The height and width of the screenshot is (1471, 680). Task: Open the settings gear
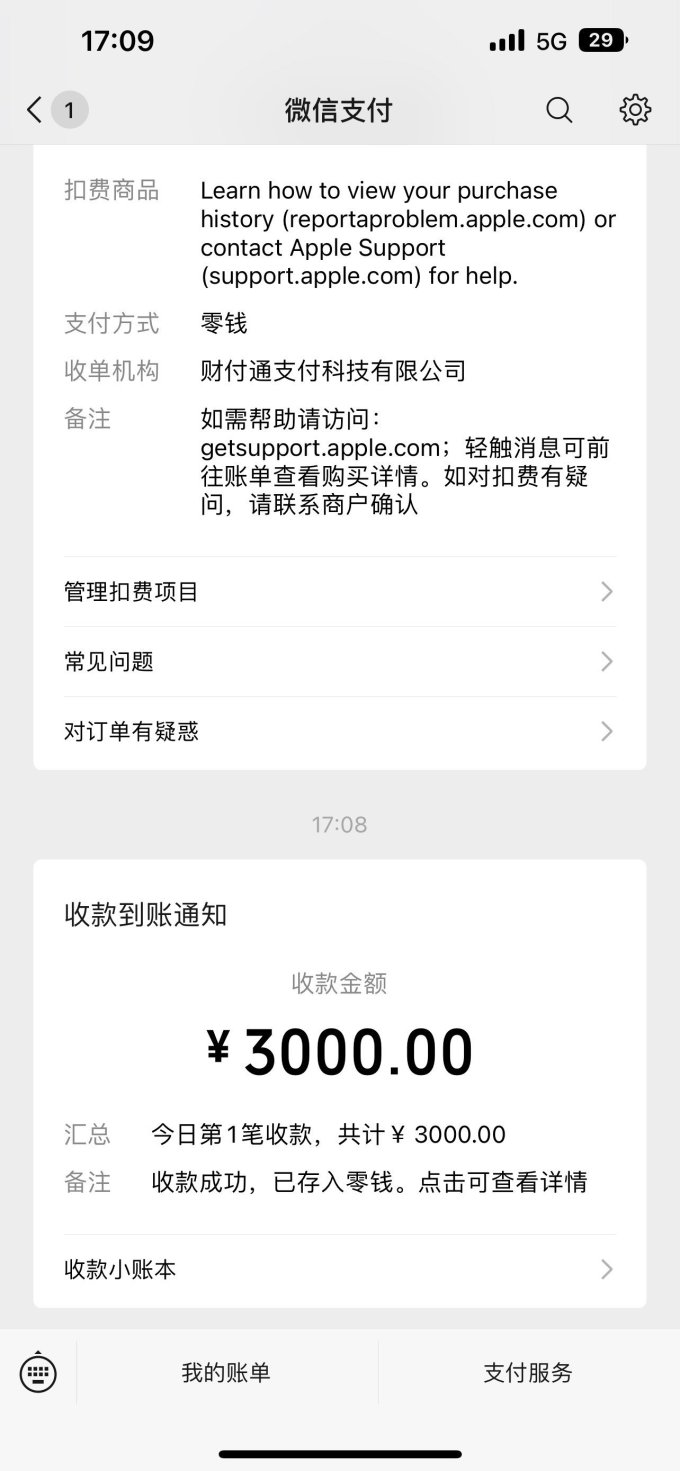(635, 110)
